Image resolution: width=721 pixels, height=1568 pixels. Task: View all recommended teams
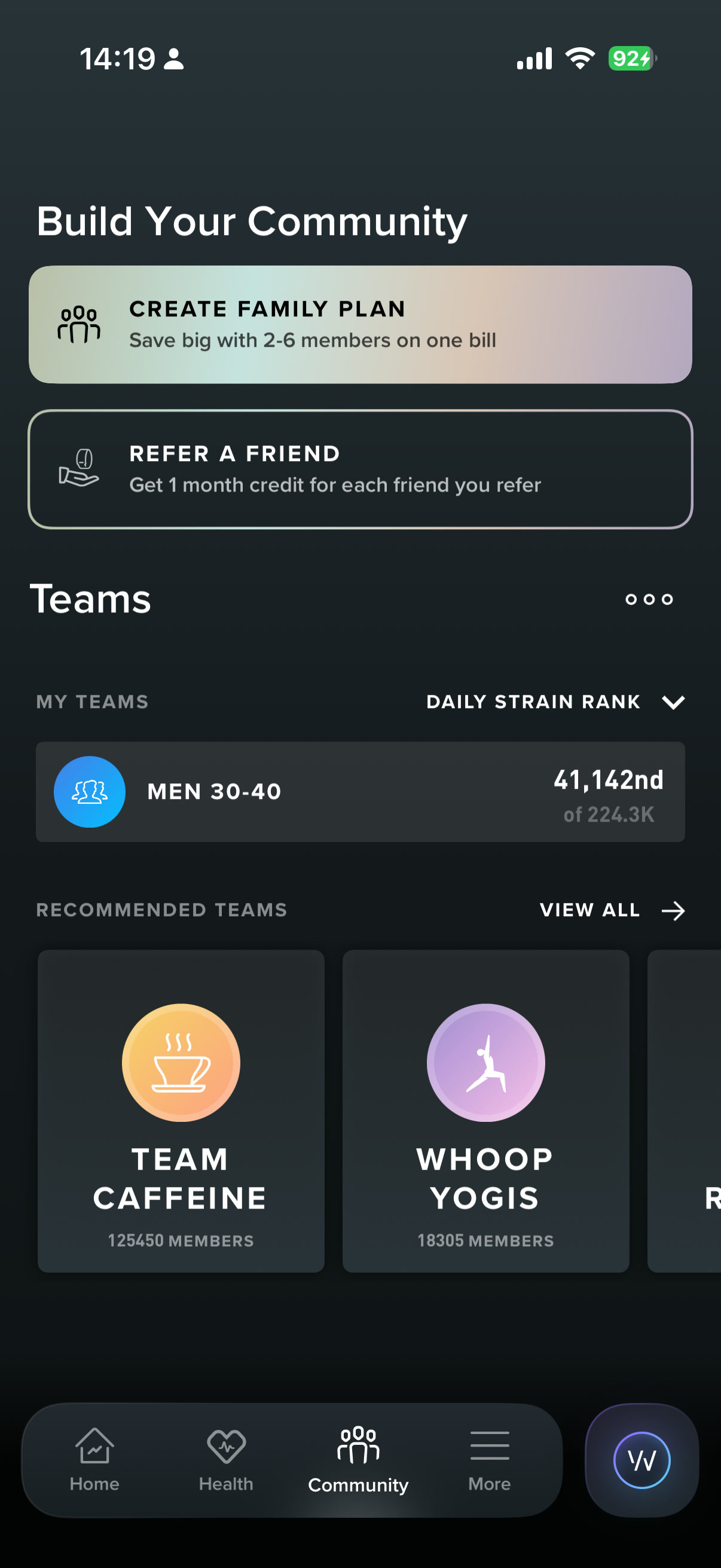pyautogui.click(x=612, y=910)
